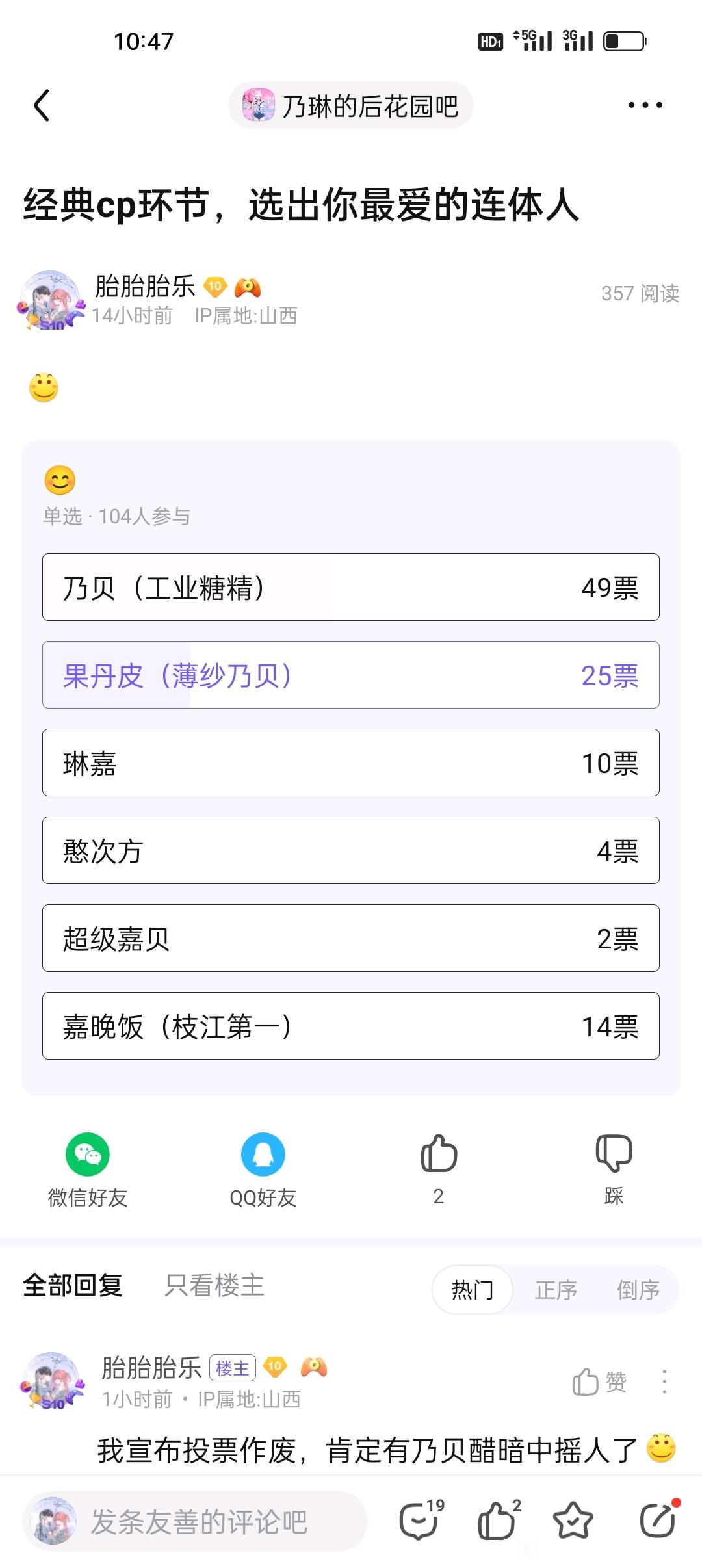
Task: Select poll option 乃贝（工业糖精）
Action: pyautogui.click(x=351, y=587)
